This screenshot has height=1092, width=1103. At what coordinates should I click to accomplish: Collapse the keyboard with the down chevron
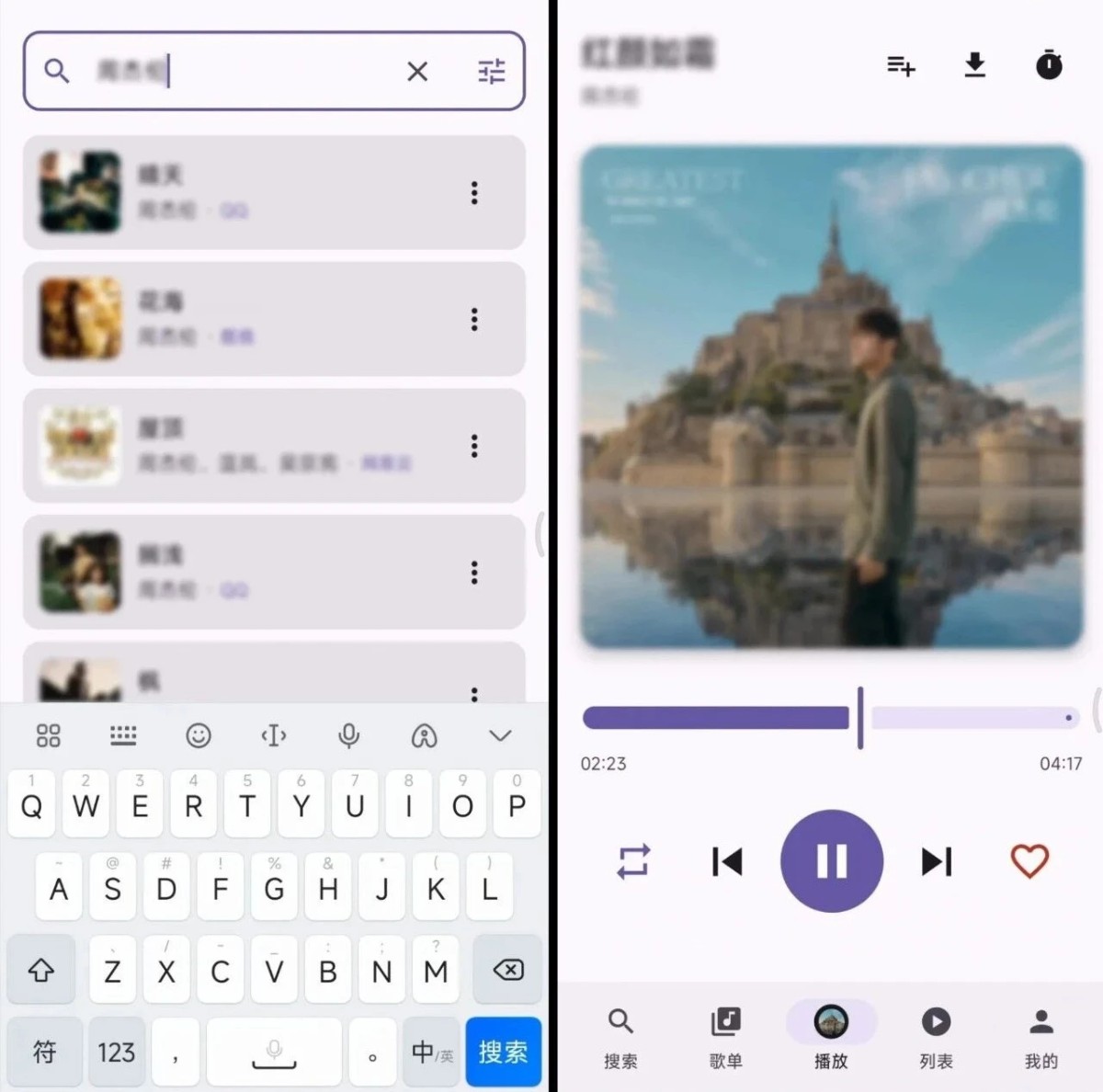tap(500, 735)
